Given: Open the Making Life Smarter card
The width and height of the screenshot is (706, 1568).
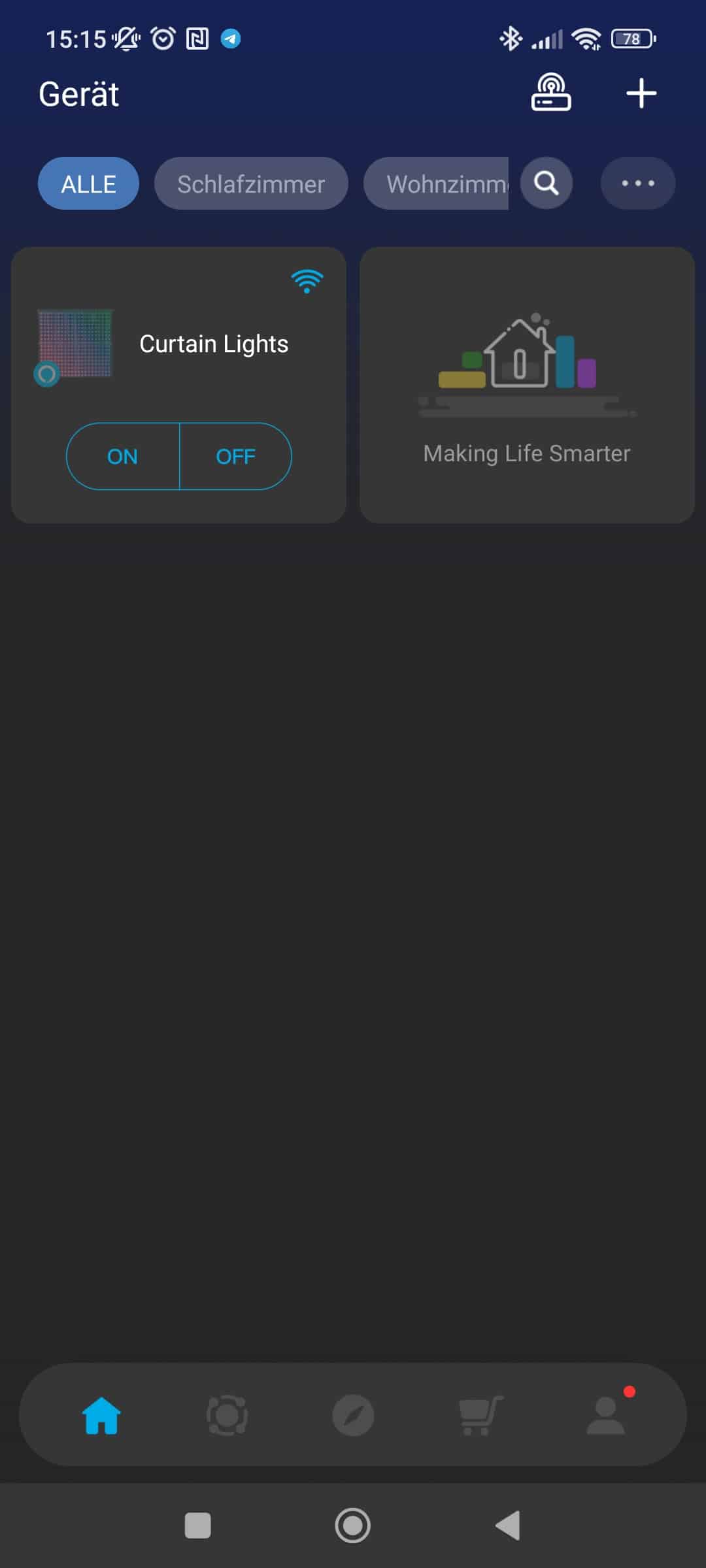Looking at the screenshot, I should coord(527,385).
